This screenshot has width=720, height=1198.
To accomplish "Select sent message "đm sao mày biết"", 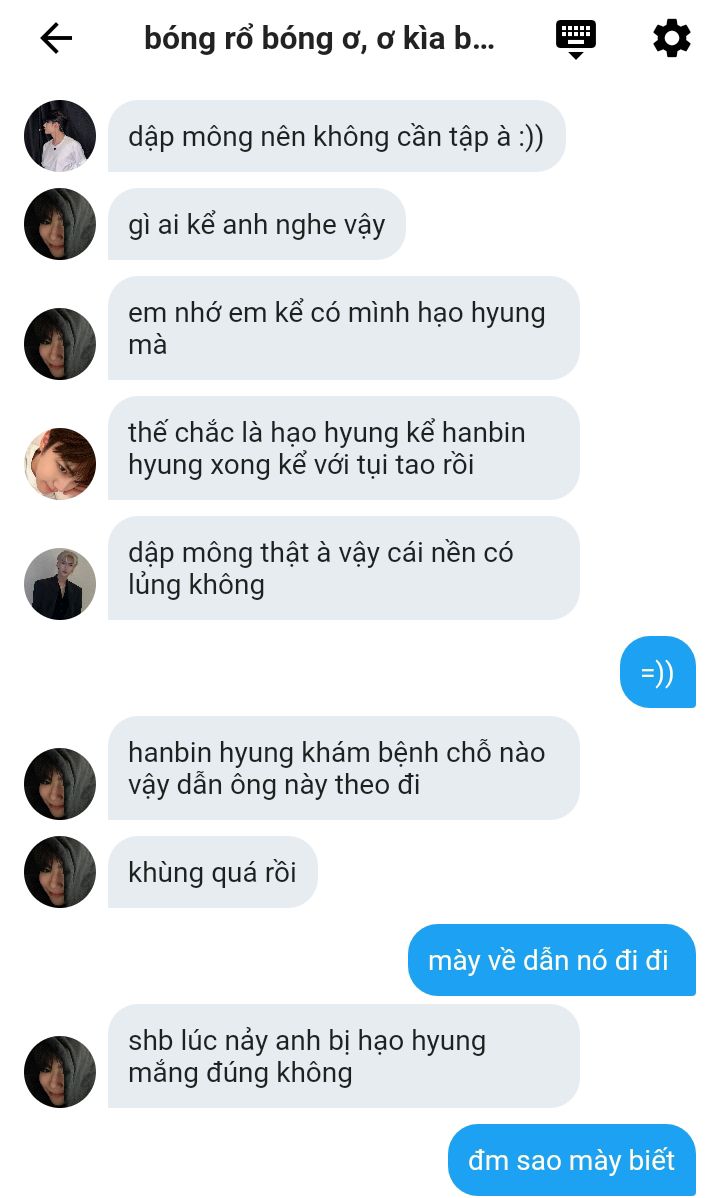I will 572,1160.
